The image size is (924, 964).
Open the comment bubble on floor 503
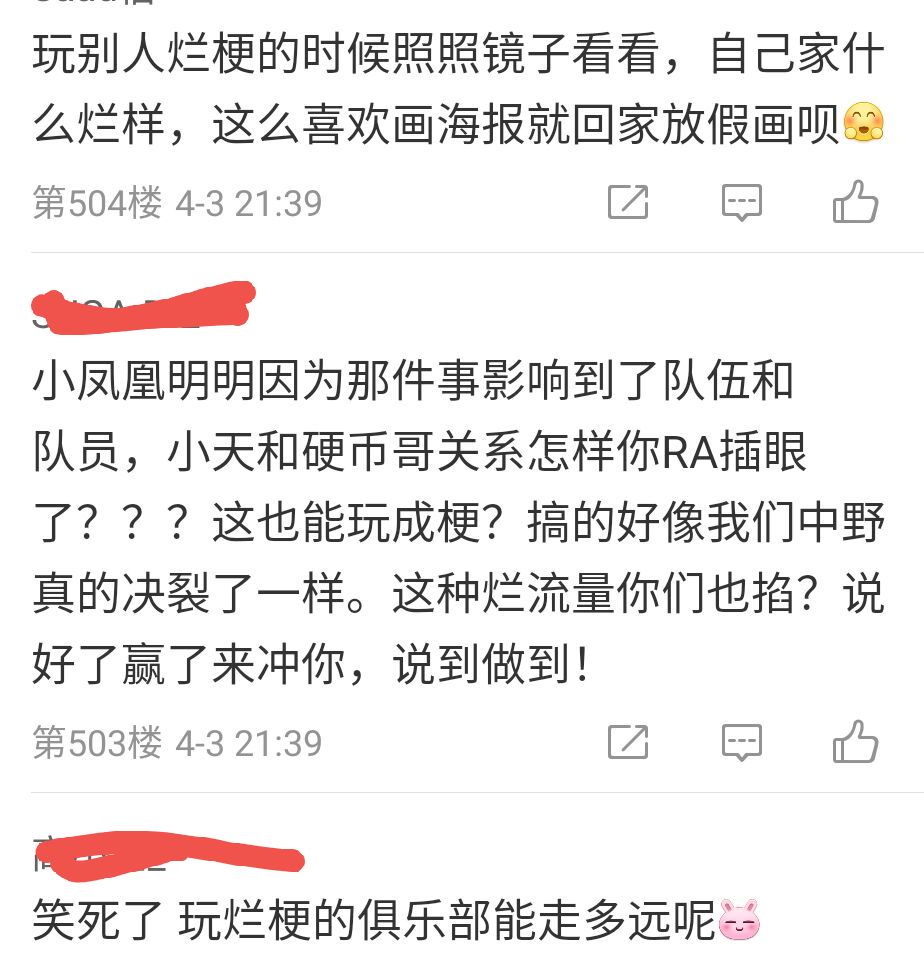pyautogui.click(x=740, y=742)
